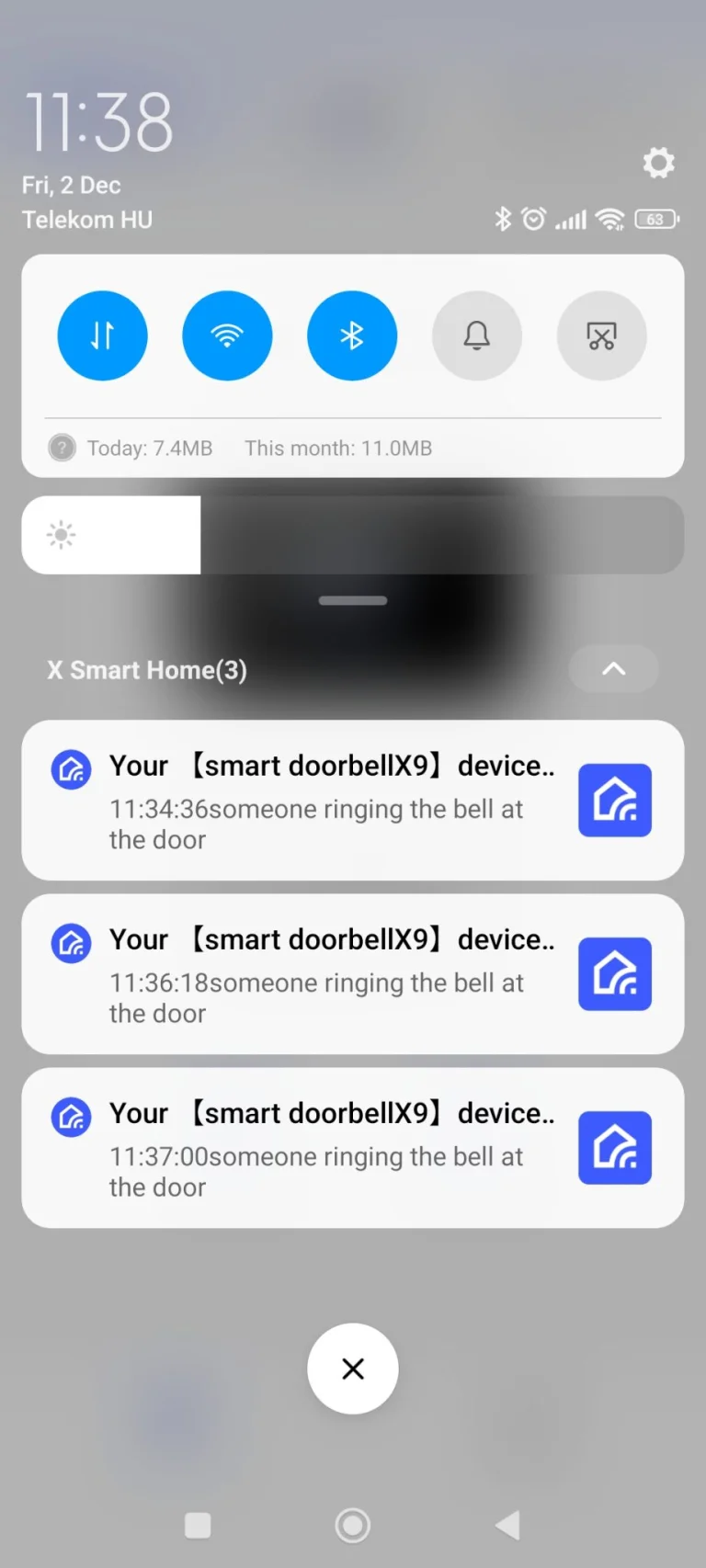Collapse the X Smart Home notification group

click(613, 669)
